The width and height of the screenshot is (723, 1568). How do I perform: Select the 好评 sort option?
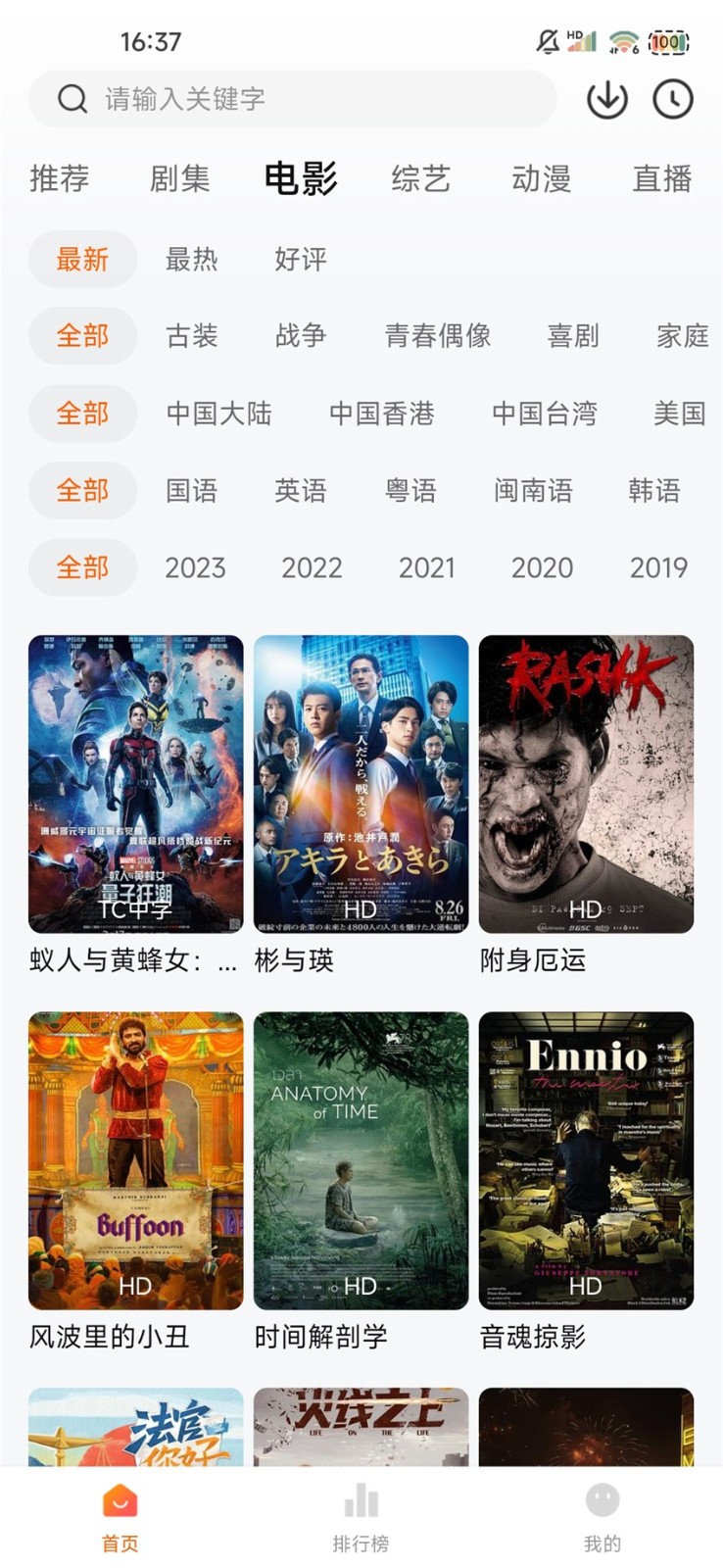(302, 259)
